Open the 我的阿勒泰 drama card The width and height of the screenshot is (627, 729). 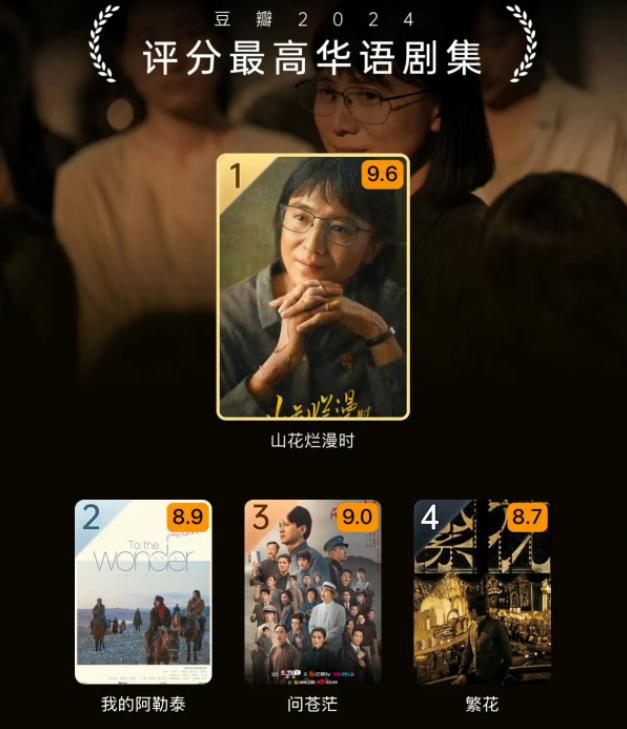click(x=143, y=592)
